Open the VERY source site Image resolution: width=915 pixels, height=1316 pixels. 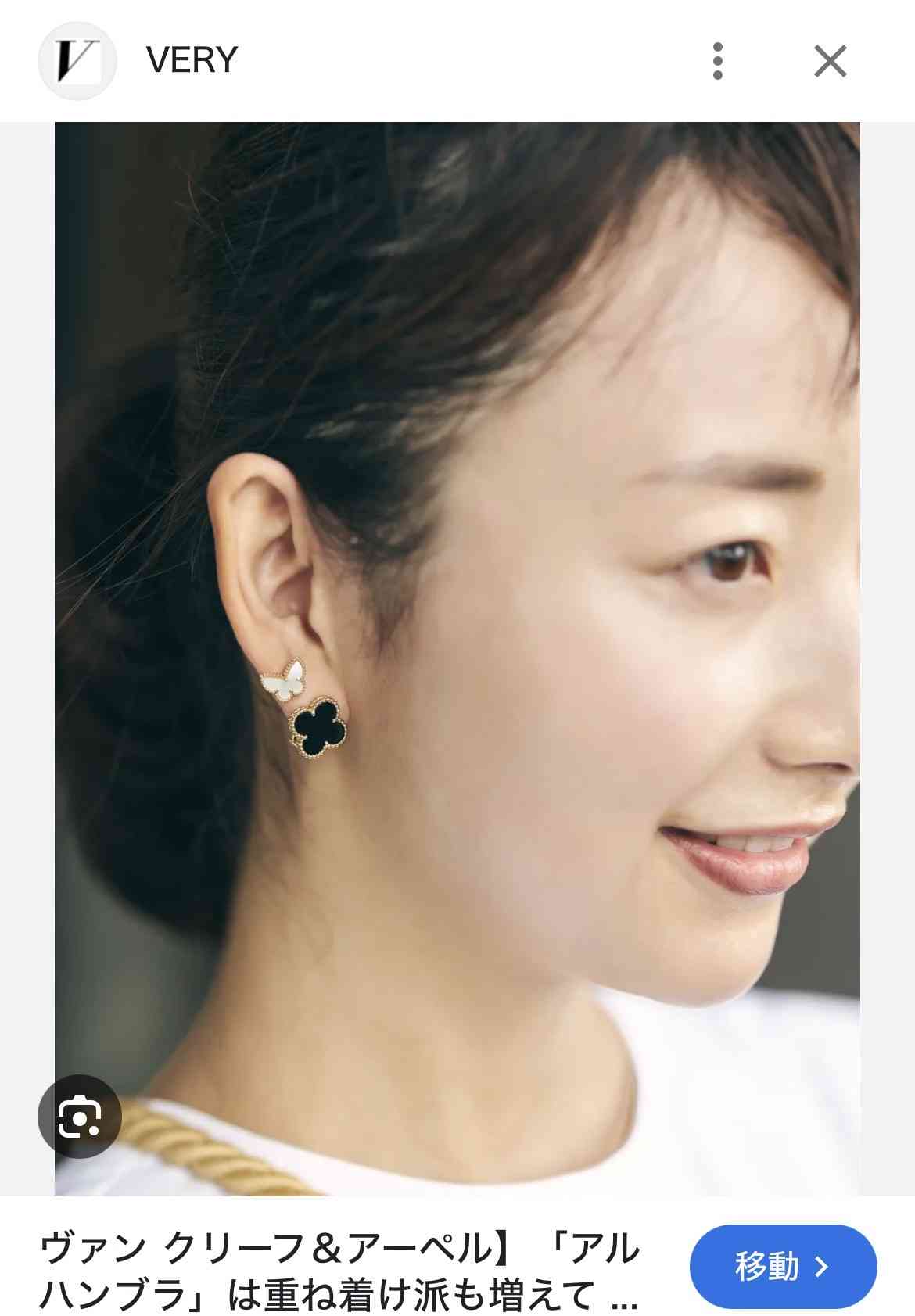click(x=191, y=60)
